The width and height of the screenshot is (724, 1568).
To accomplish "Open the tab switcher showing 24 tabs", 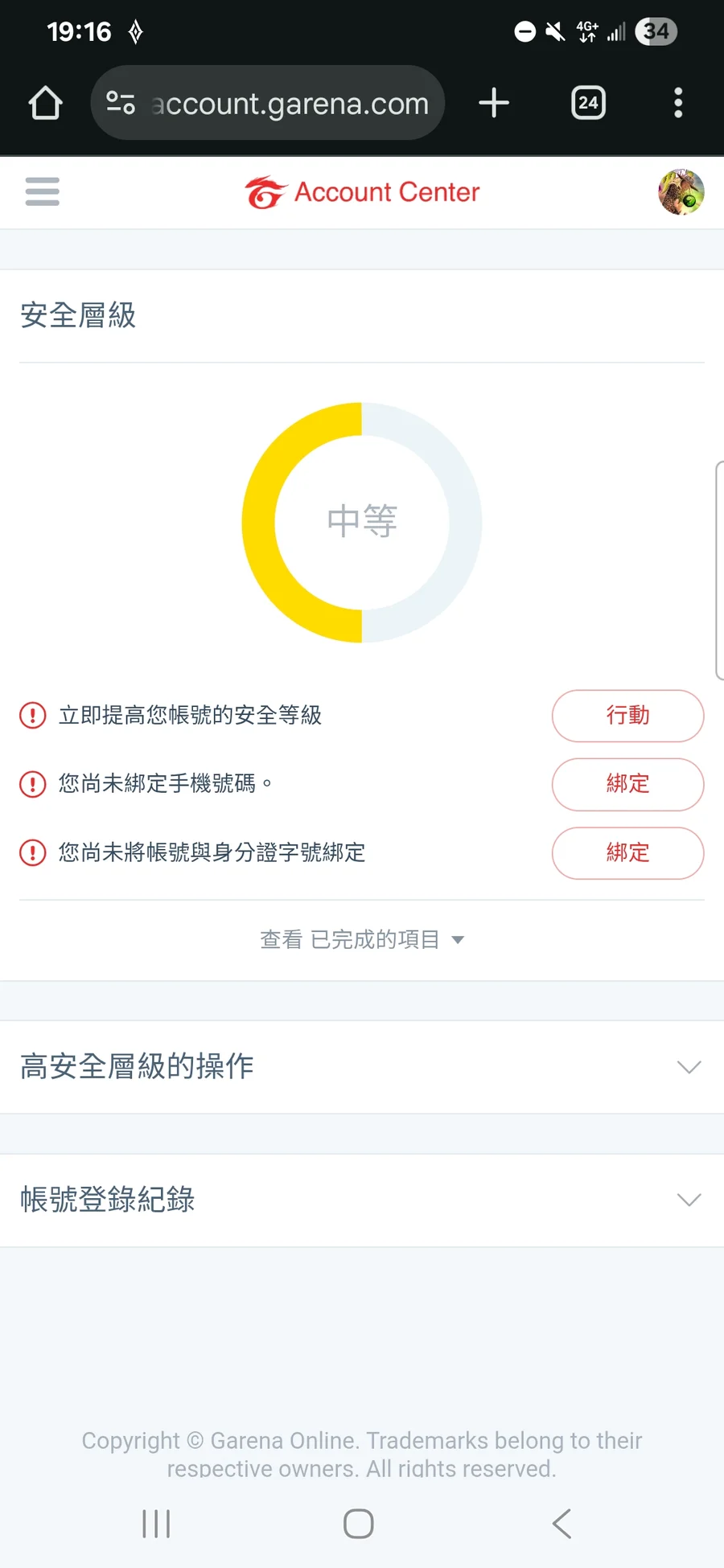I will [588, 103].
